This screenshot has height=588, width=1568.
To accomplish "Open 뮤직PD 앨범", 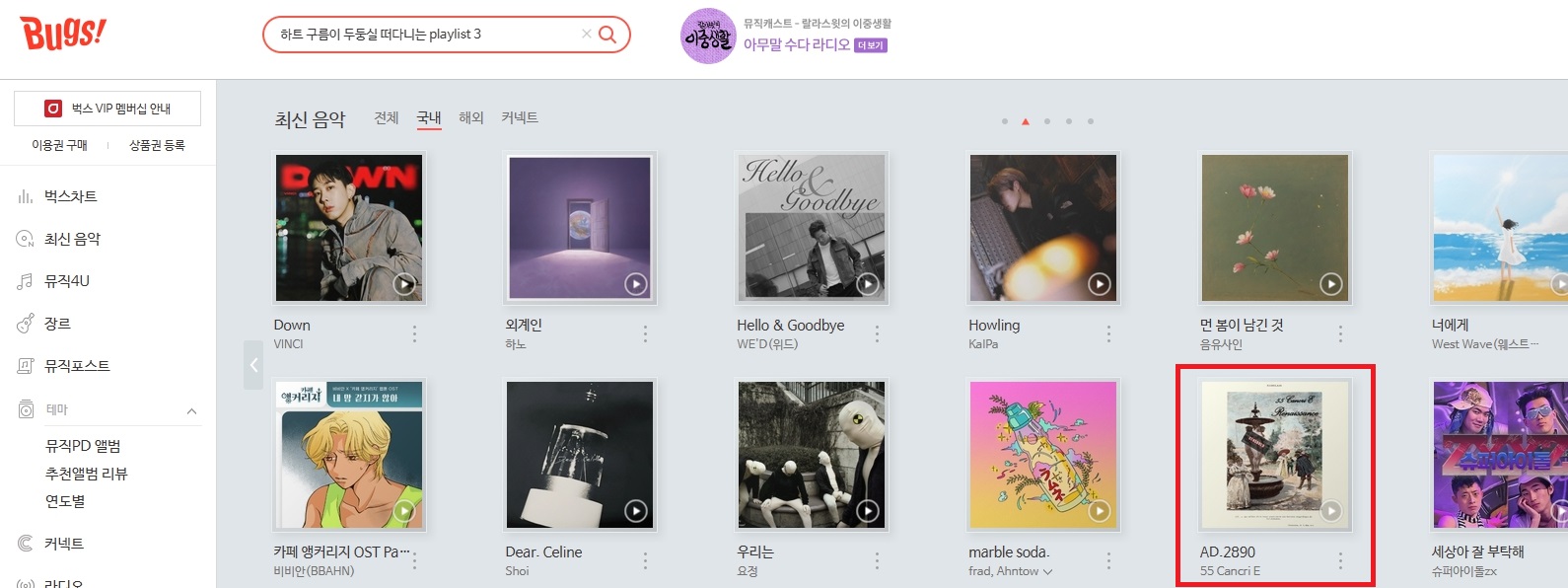I will [83, 446].
